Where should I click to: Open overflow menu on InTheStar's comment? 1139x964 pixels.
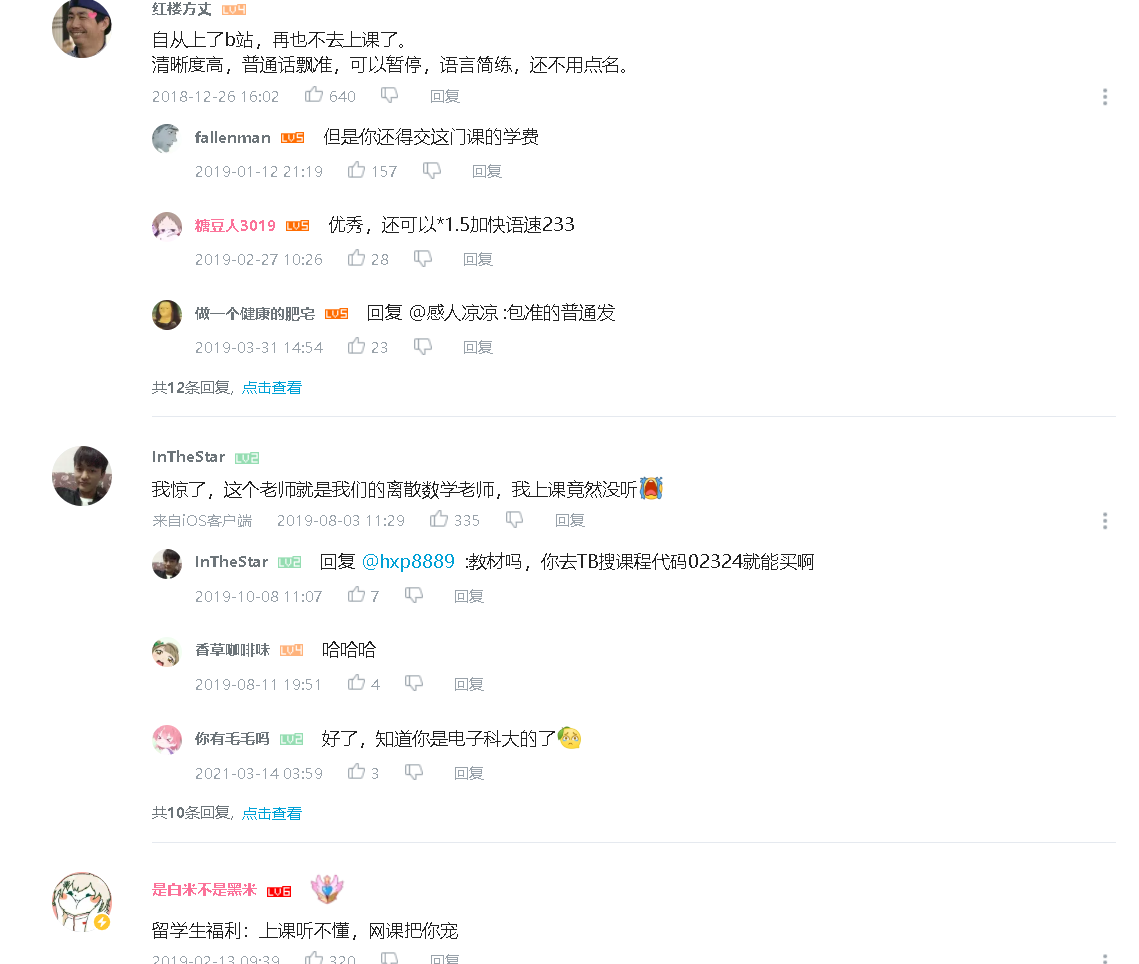point(1104,521)
